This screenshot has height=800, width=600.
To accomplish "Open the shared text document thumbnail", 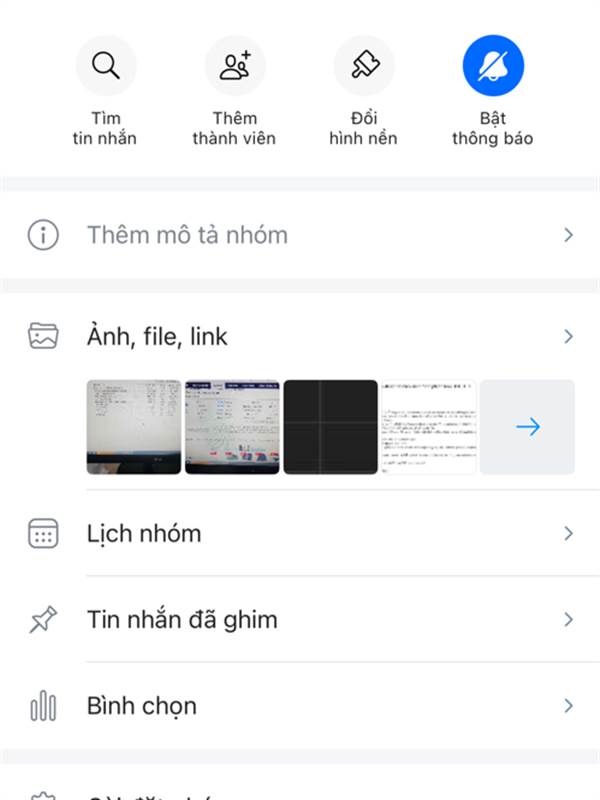I will click(428, 427).
